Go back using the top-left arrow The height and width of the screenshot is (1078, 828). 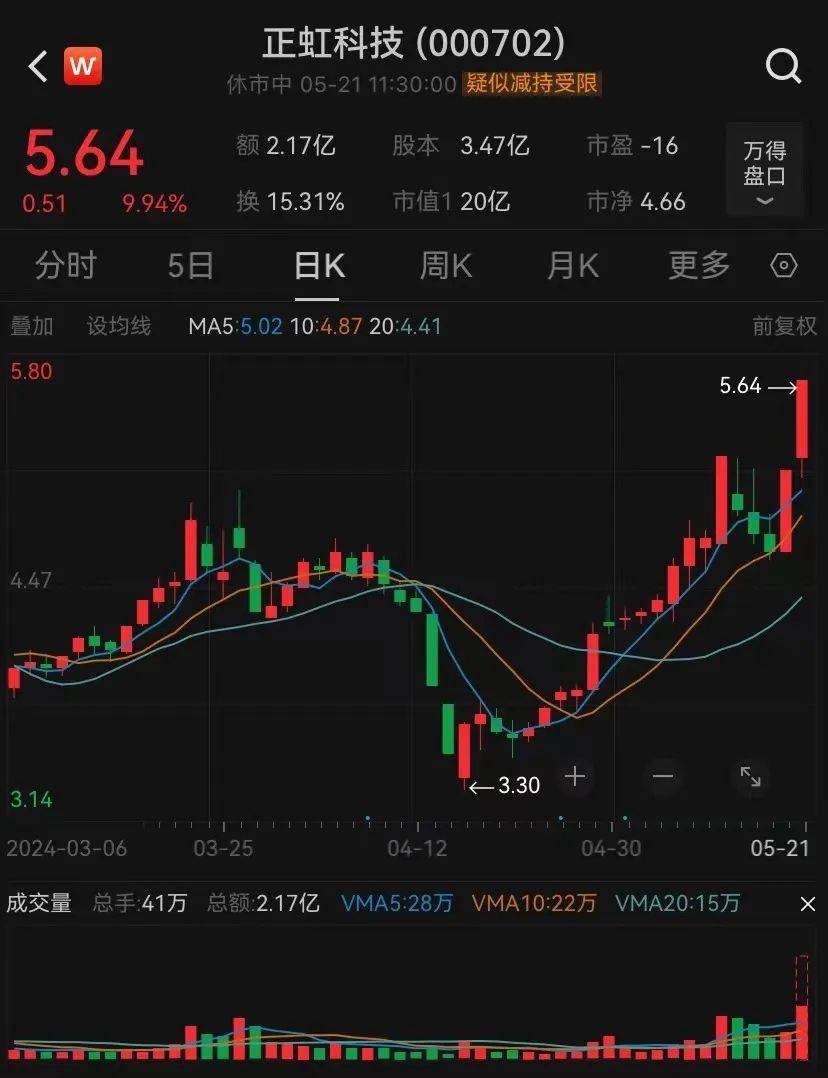(38, 67)
